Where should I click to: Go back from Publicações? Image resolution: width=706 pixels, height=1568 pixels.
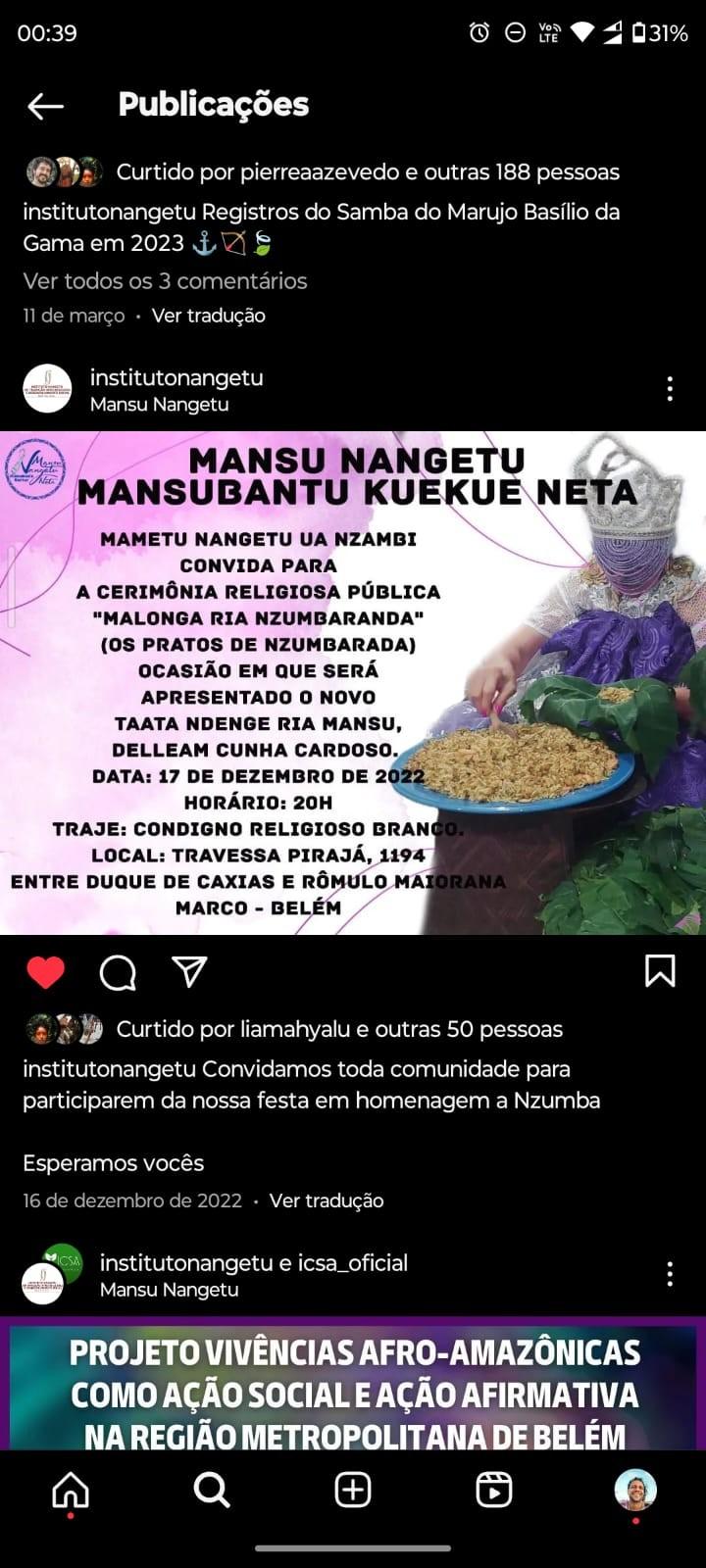tap(45, 106)
